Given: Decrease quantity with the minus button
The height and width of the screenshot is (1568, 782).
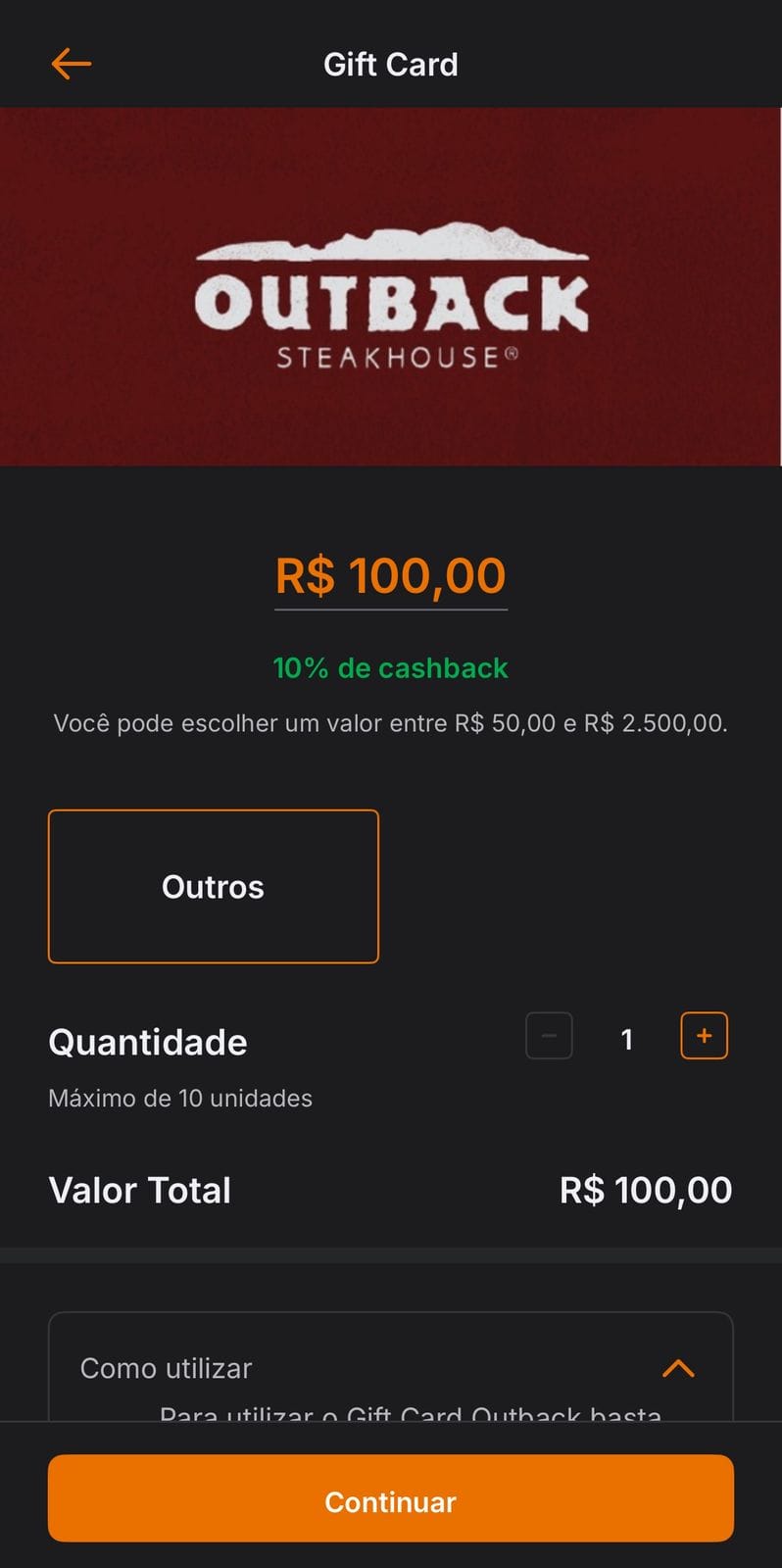Looking at the screenshot, I should [549, 1036].
